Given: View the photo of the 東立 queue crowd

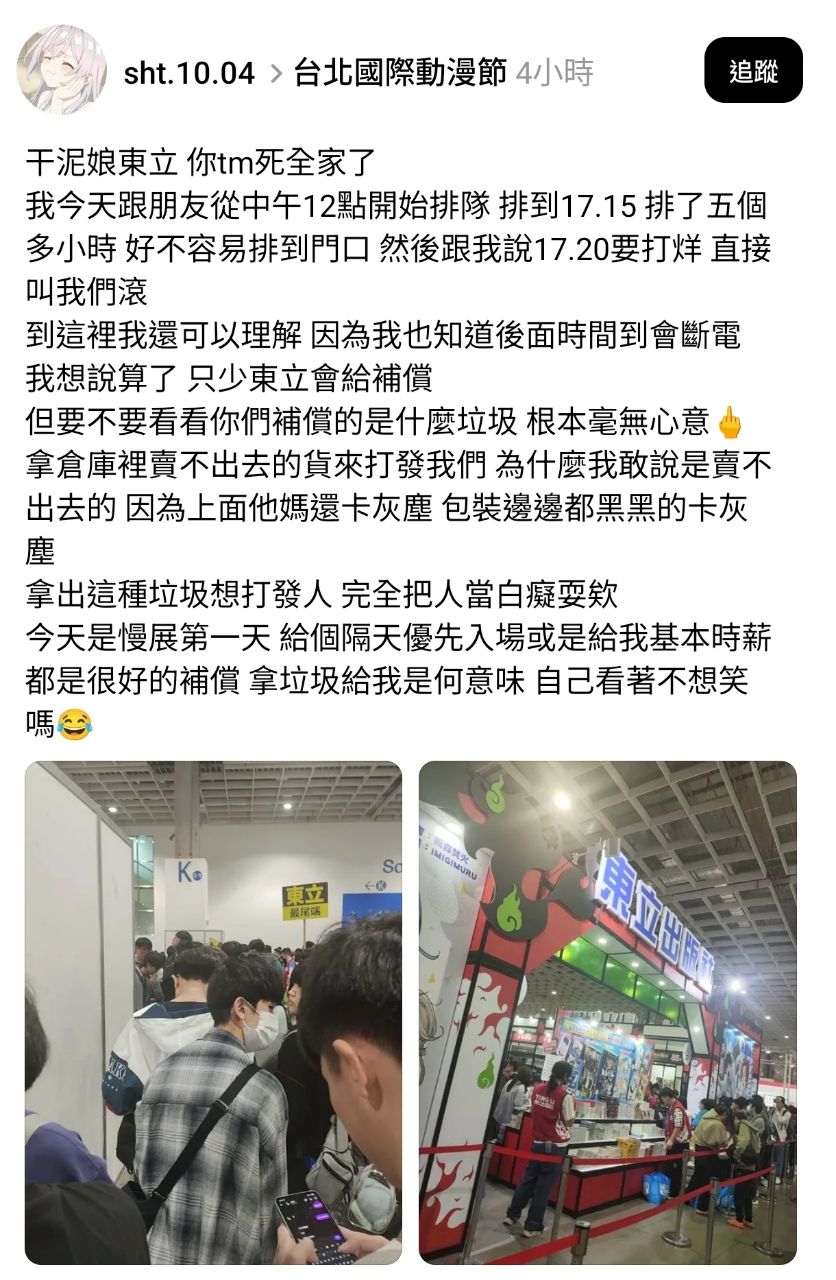Looking at the screenshot, I should coord(213,1013).
